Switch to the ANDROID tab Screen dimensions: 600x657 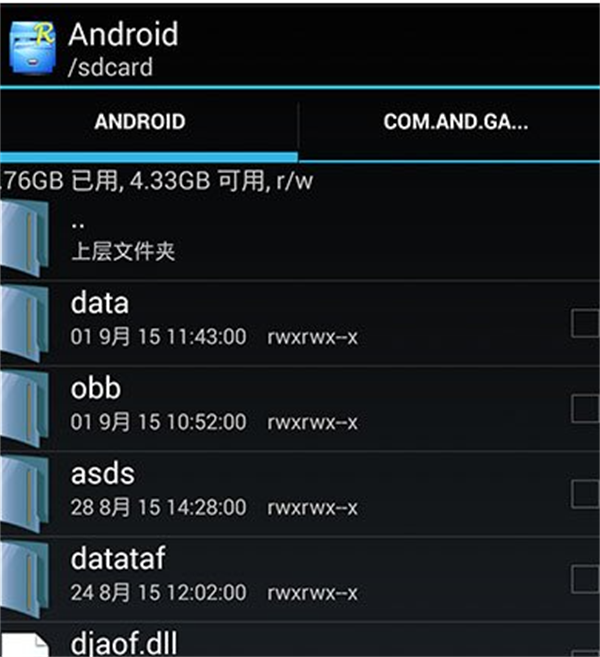point(140,122)
